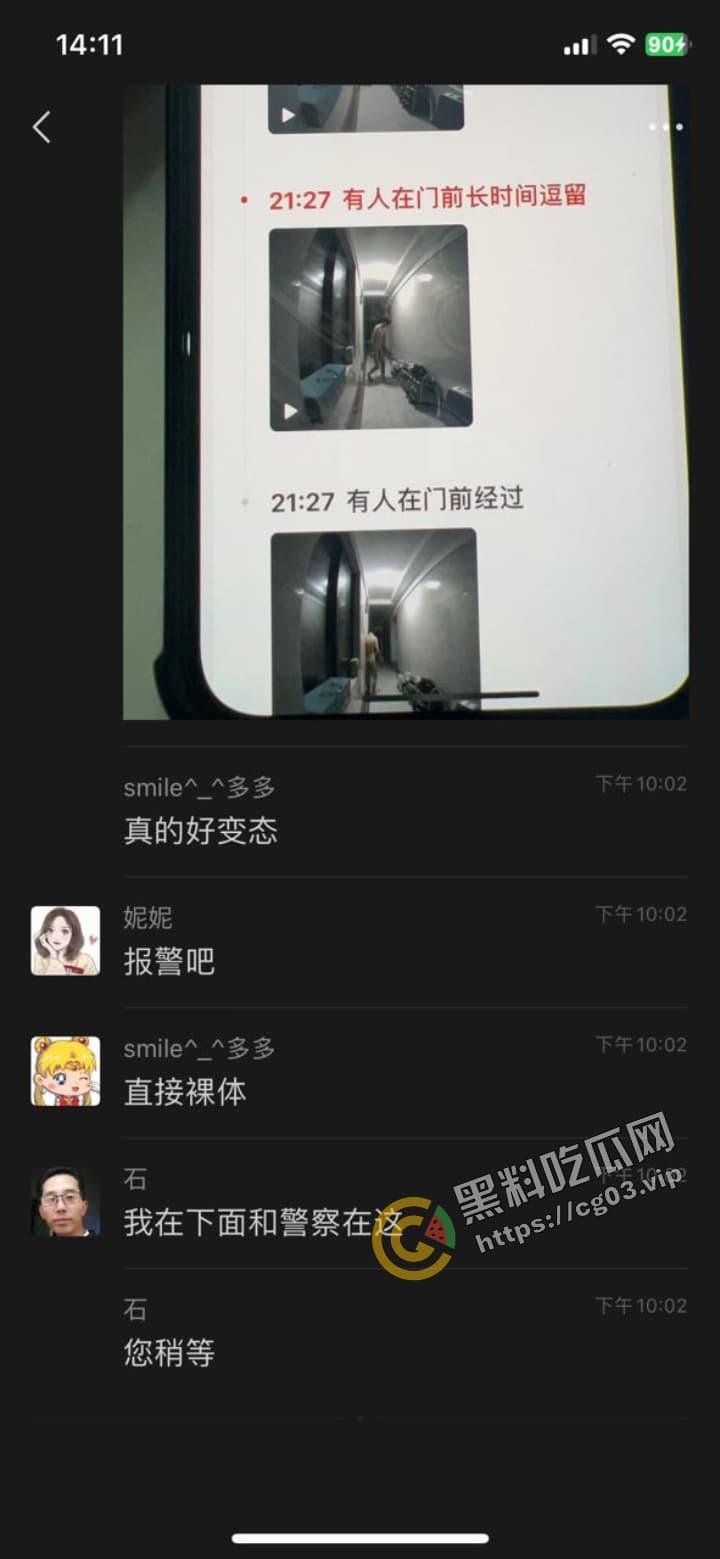The image size is (720, 1559).
Task: Tap the message 您稍等
Action: pyautogui.click(x=169, y=1352)
